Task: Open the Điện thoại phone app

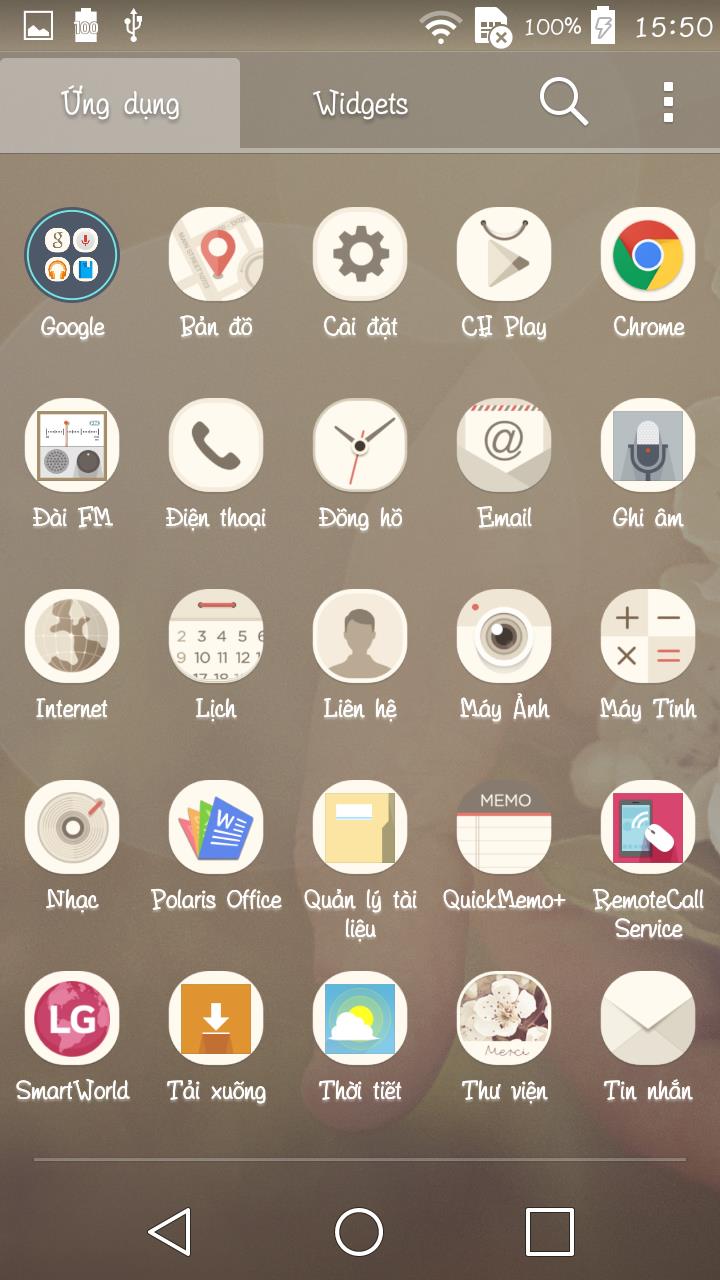Action: pos(216,446)
